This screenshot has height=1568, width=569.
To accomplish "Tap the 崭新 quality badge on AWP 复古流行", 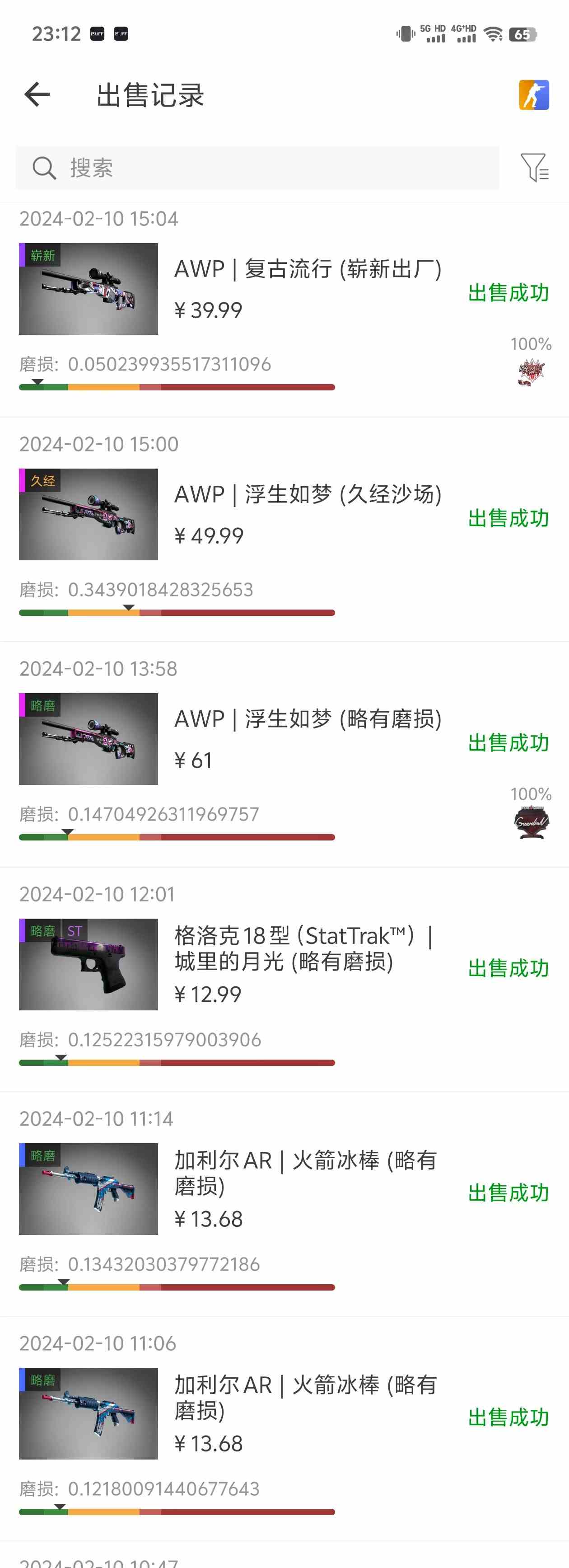I will point(41,256).
